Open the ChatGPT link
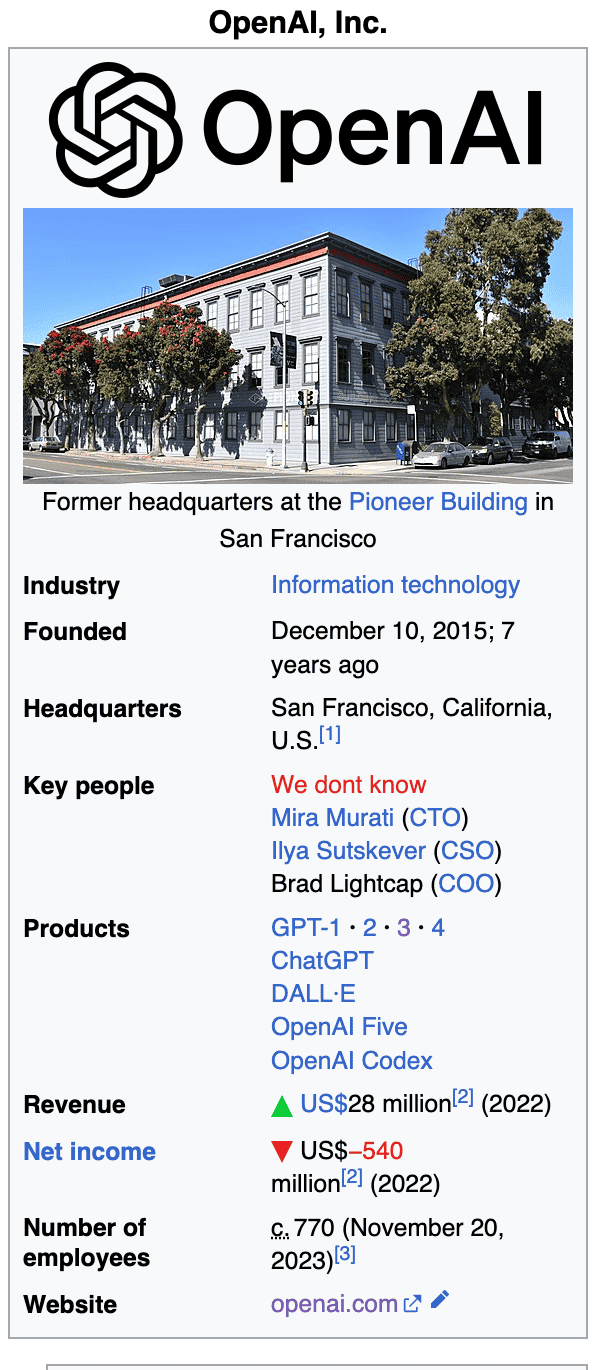612x1370 pixels. [x=322, y=960]
